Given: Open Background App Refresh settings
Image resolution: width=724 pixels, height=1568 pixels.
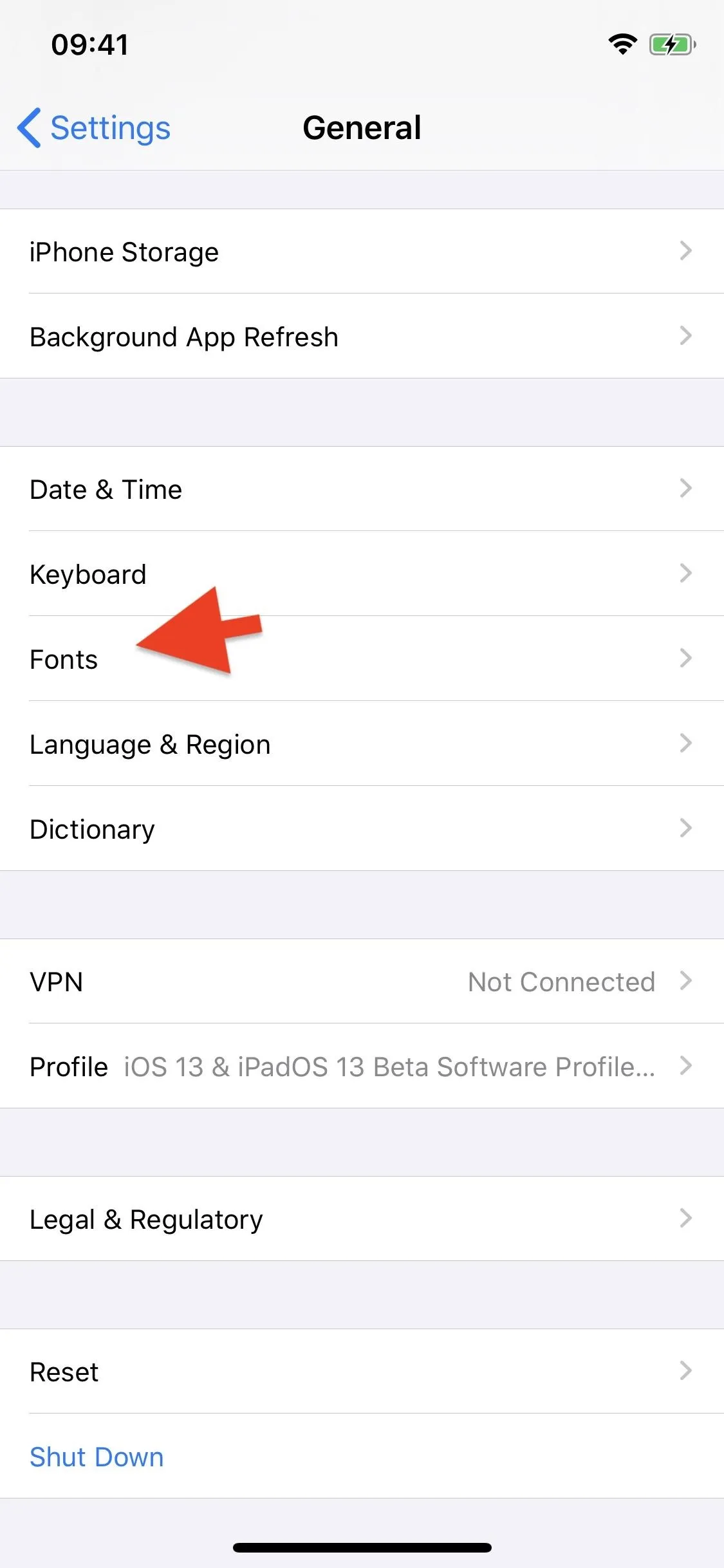Looking at the screenshot, I should [x=362, y=336].
